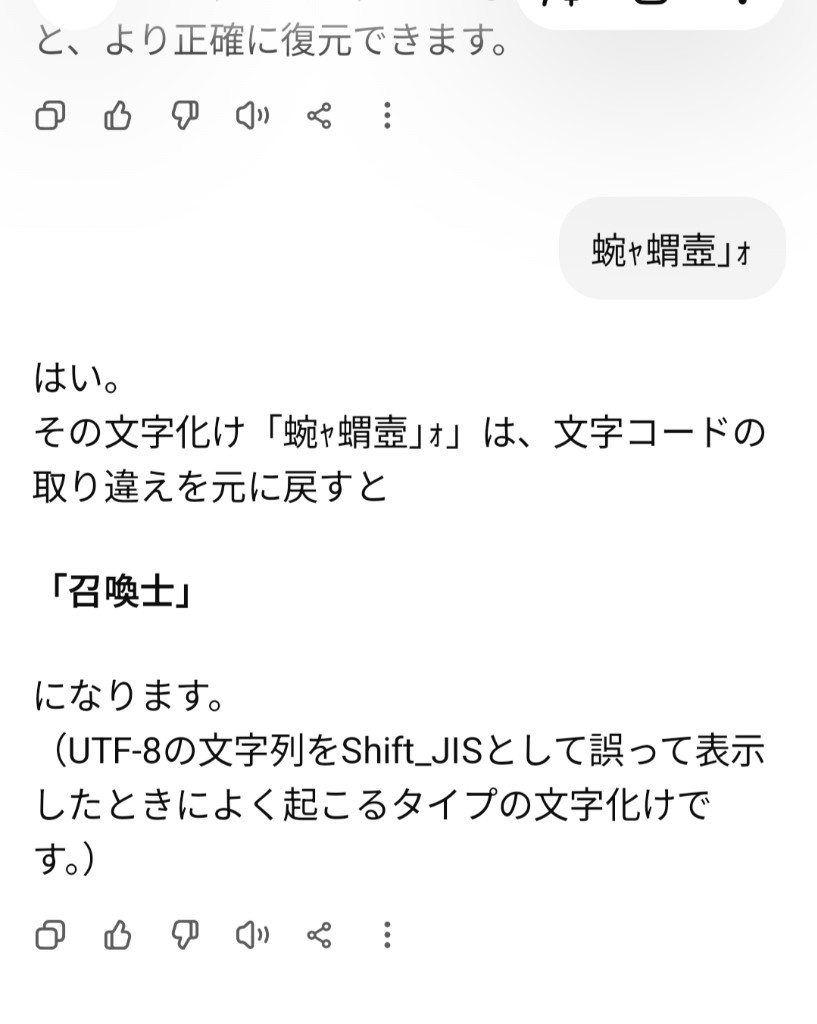
Task: Give a thumbs up to the 召喚士 answer
Action: point(118,935)
